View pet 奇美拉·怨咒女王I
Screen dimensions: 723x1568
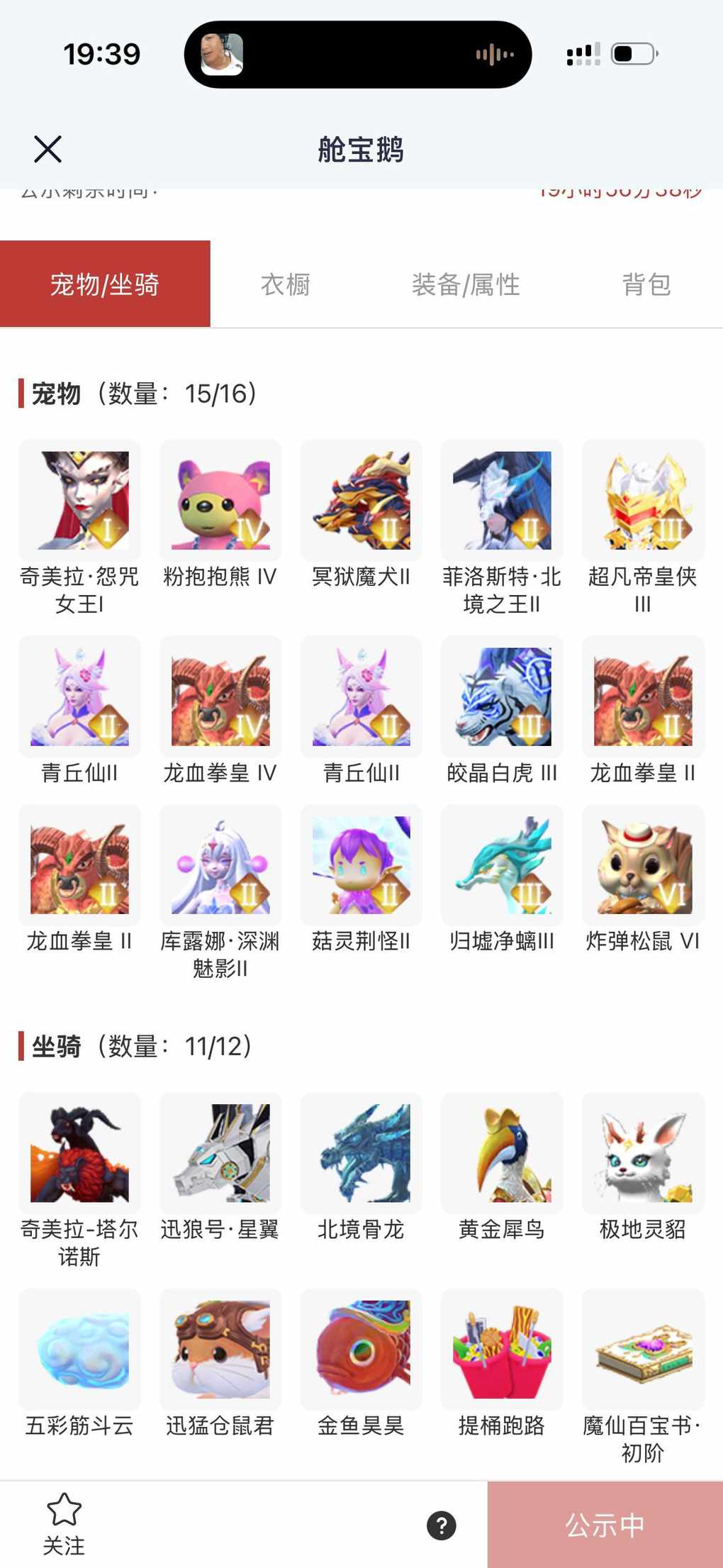click(79, 501)
